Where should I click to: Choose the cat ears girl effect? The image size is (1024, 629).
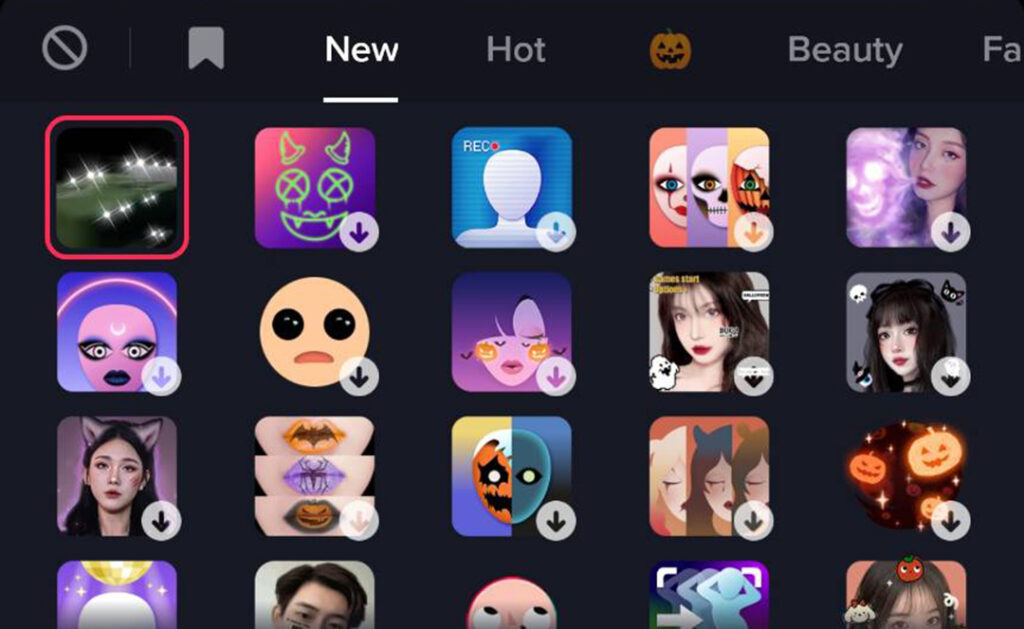point(116,476)
